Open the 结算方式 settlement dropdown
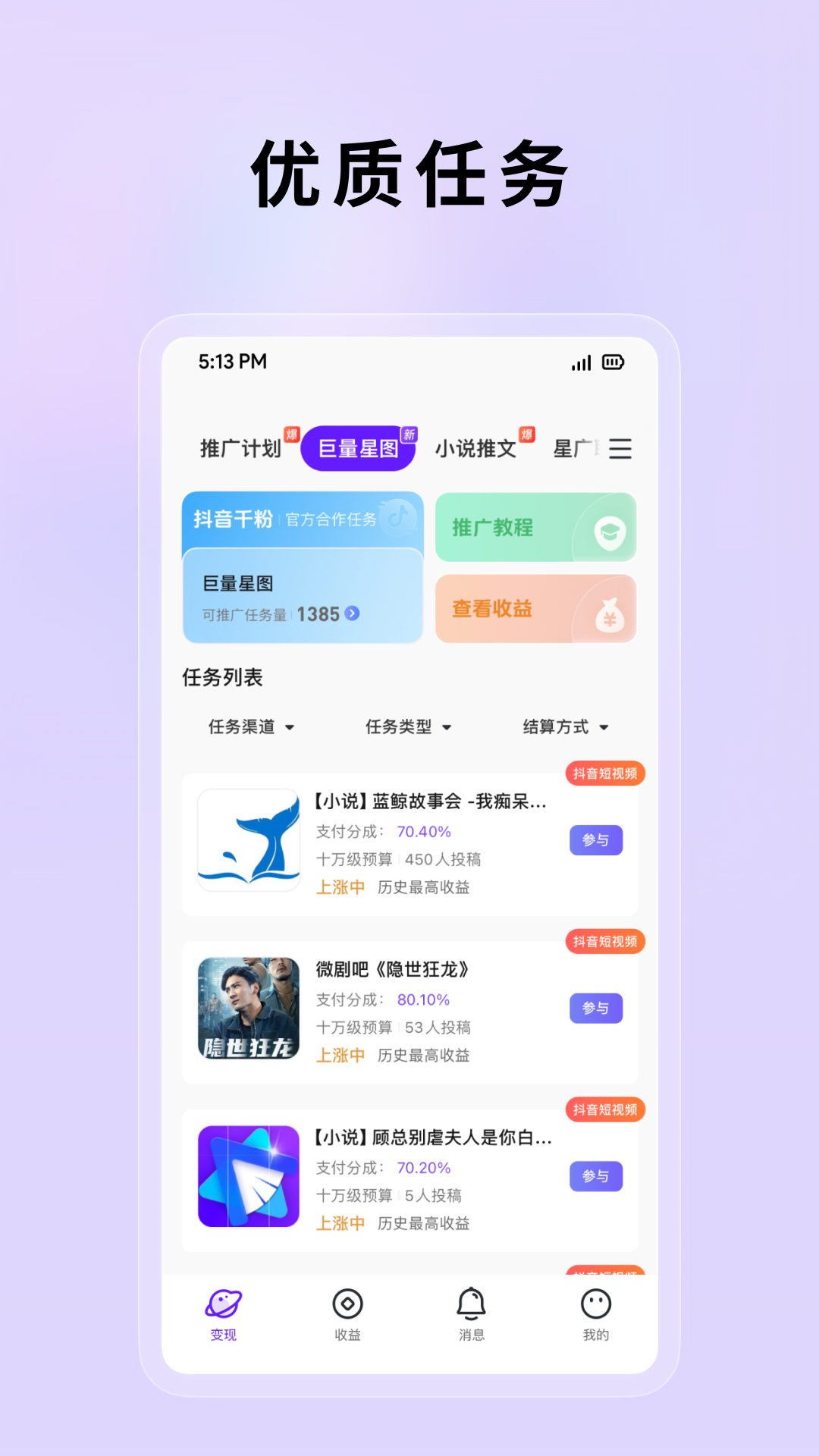Viewport: 819px width, 1456px height. pos(563,726)
